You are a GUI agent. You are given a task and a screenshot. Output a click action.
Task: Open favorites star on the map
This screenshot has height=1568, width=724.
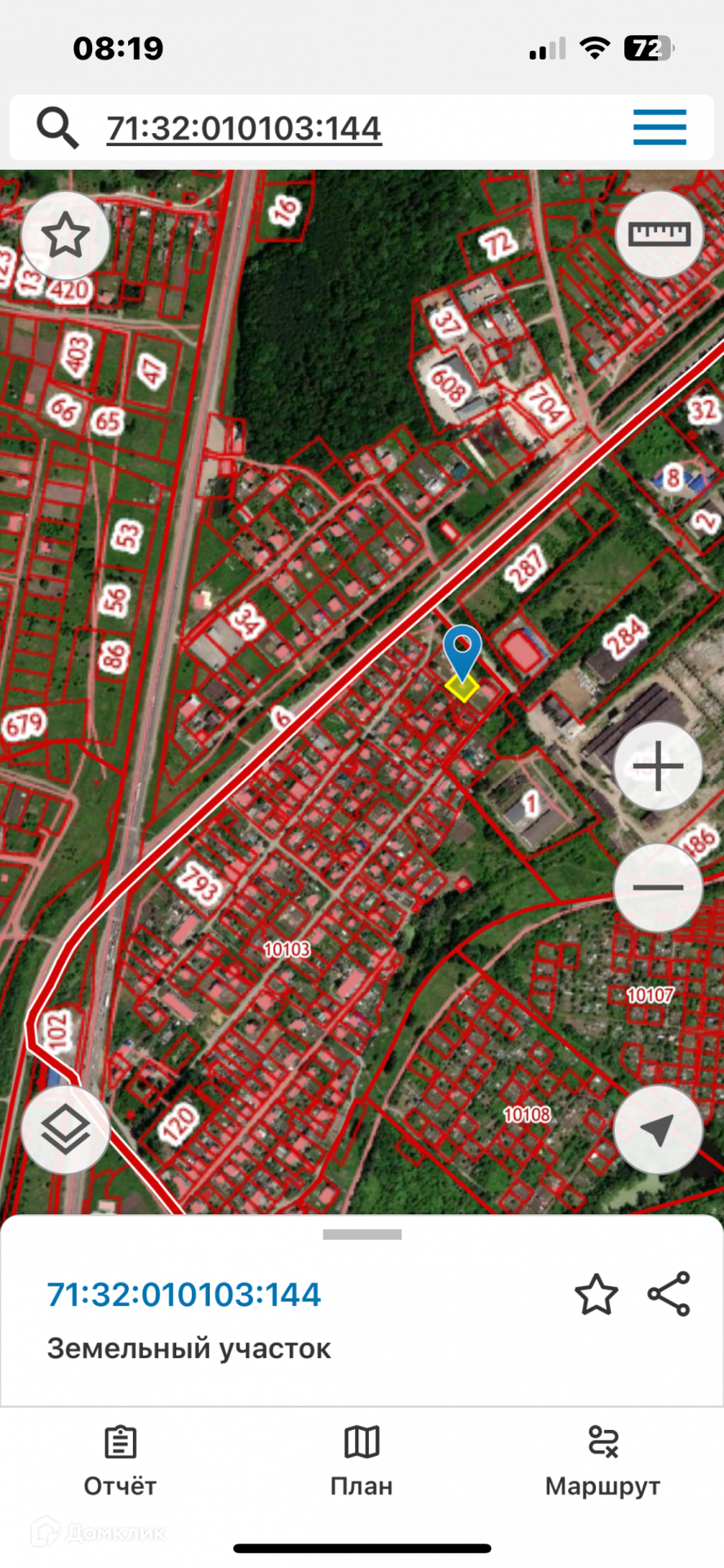point(65,236)
